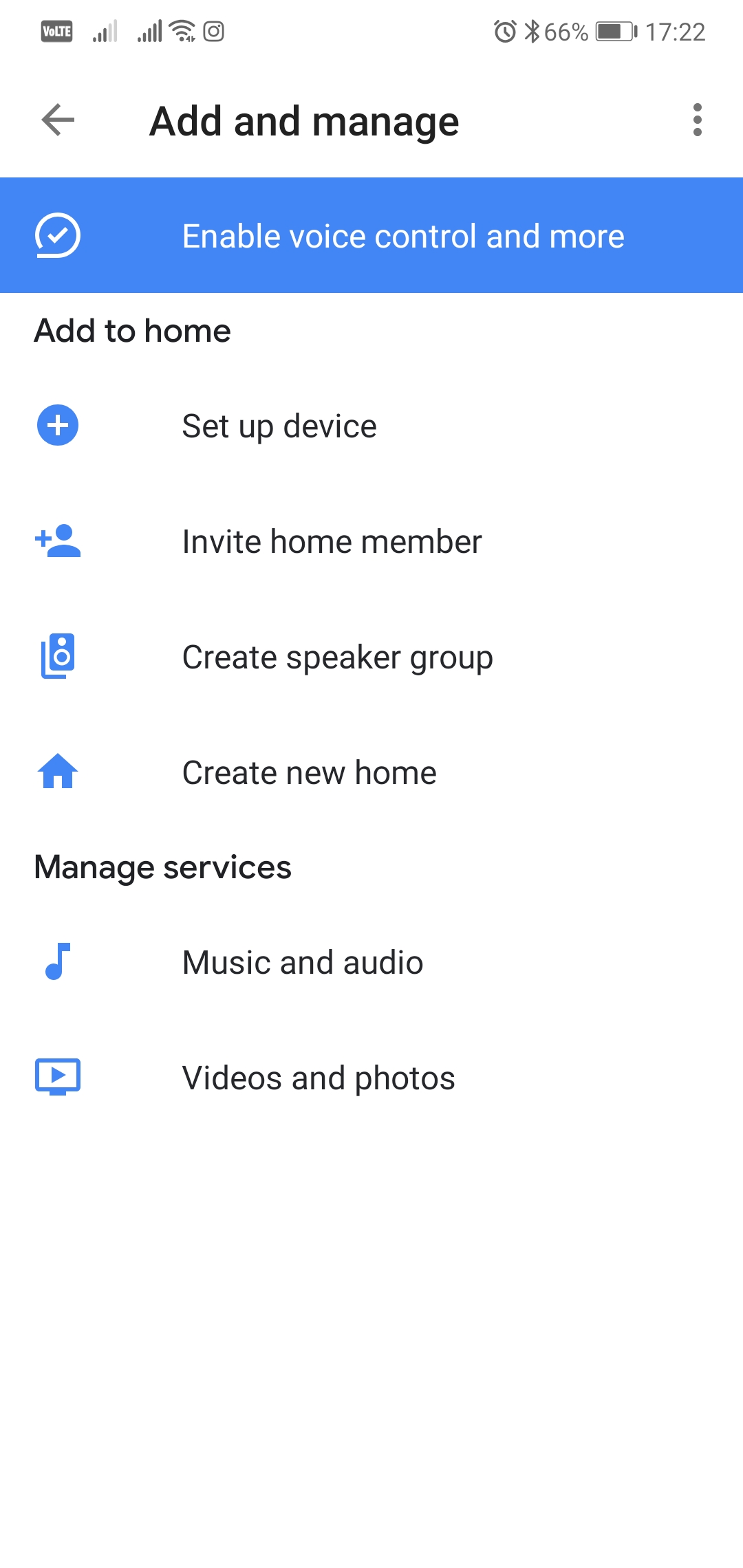Tap Enable voice control and more banner
This screenshot has height=1568, width=743.
(371, 235)
